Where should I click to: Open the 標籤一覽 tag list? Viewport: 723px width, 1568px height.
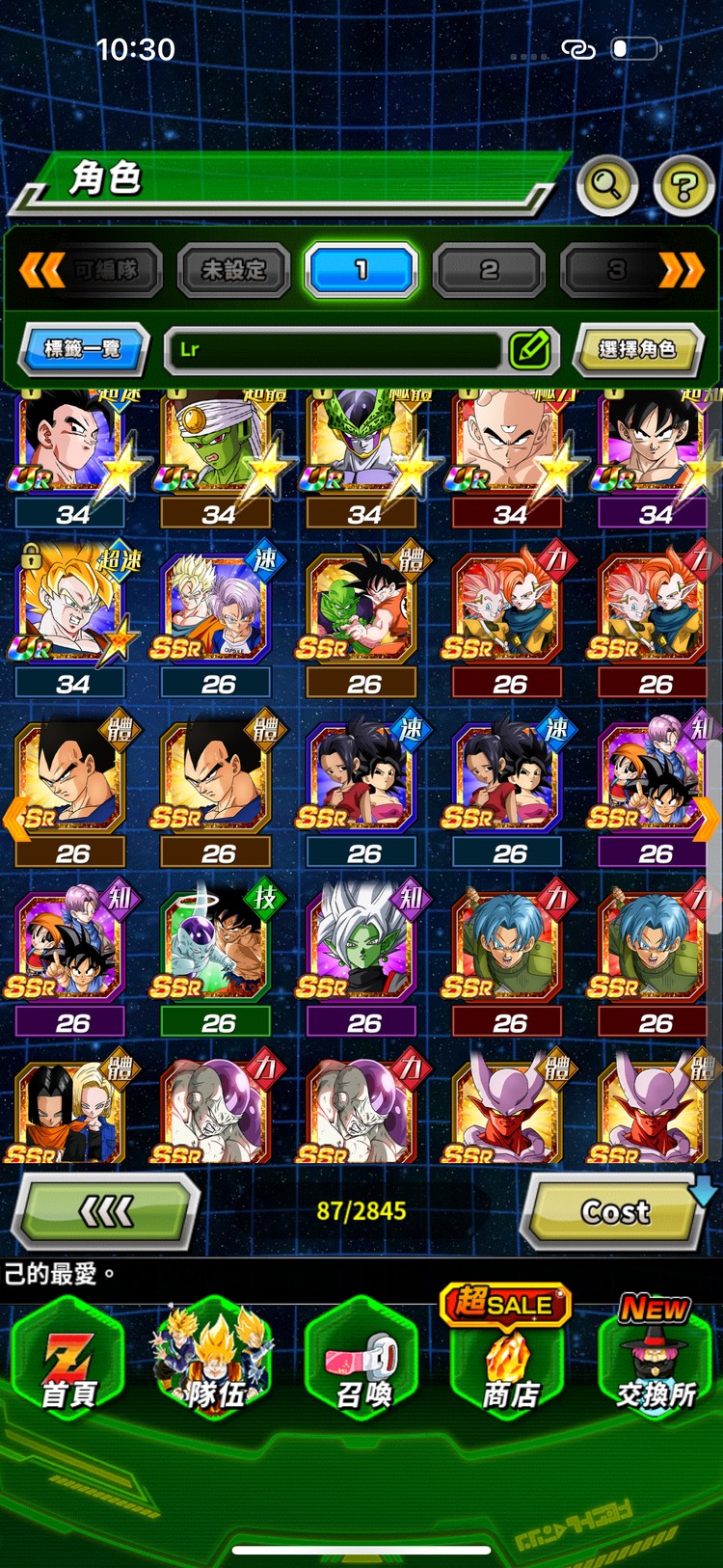(x=83, y=348)
